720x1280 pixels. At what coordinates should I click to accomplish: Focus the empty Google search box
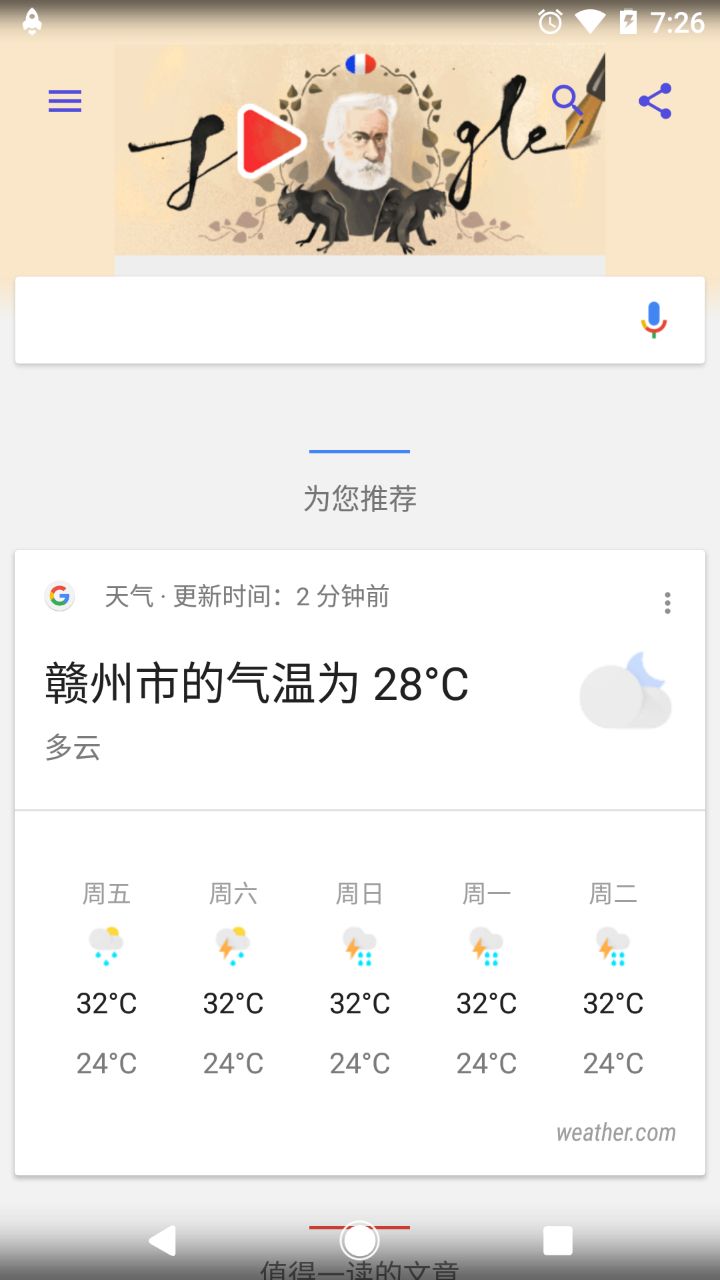tap(320, 320)
